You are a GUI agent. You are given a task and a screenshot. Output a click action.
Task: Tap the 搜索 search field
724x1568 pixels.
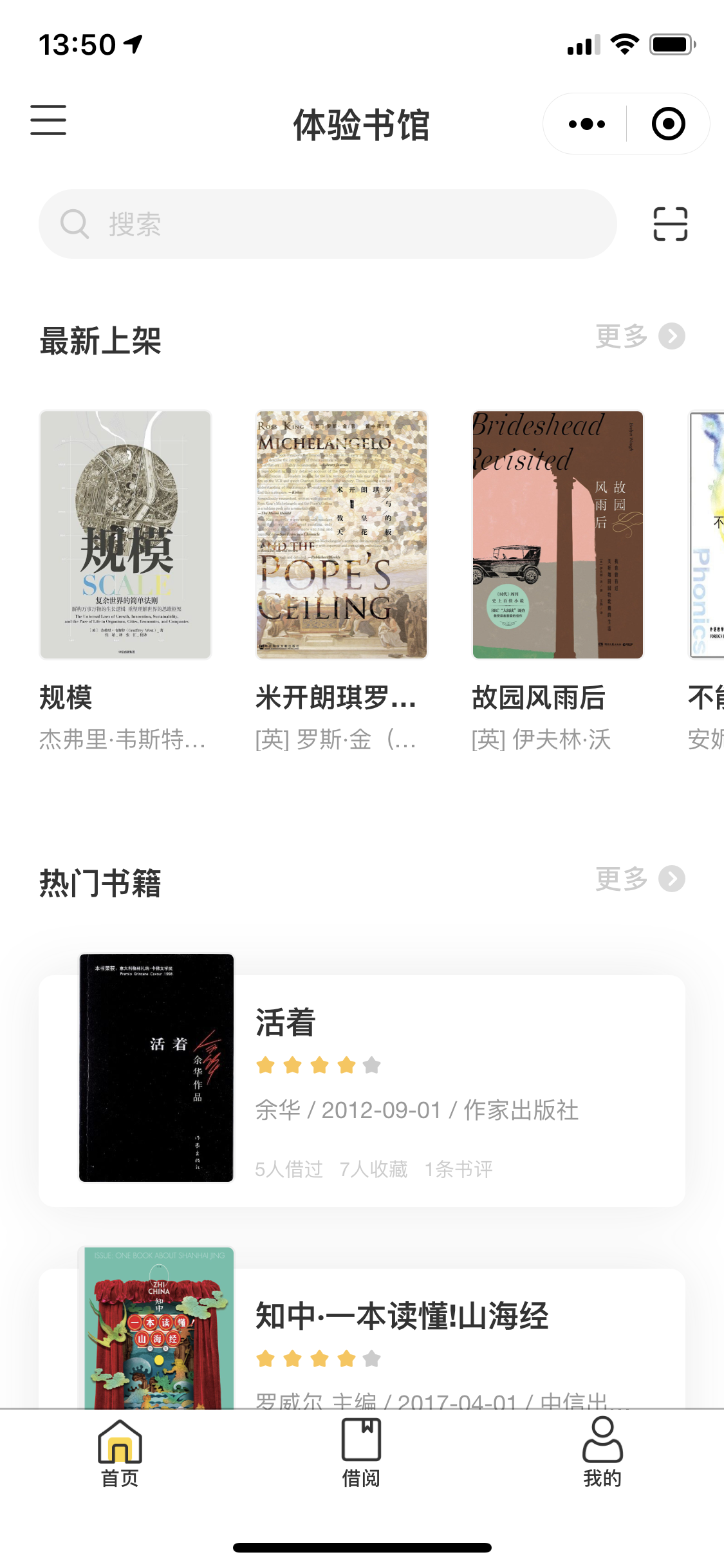(327, 224)
